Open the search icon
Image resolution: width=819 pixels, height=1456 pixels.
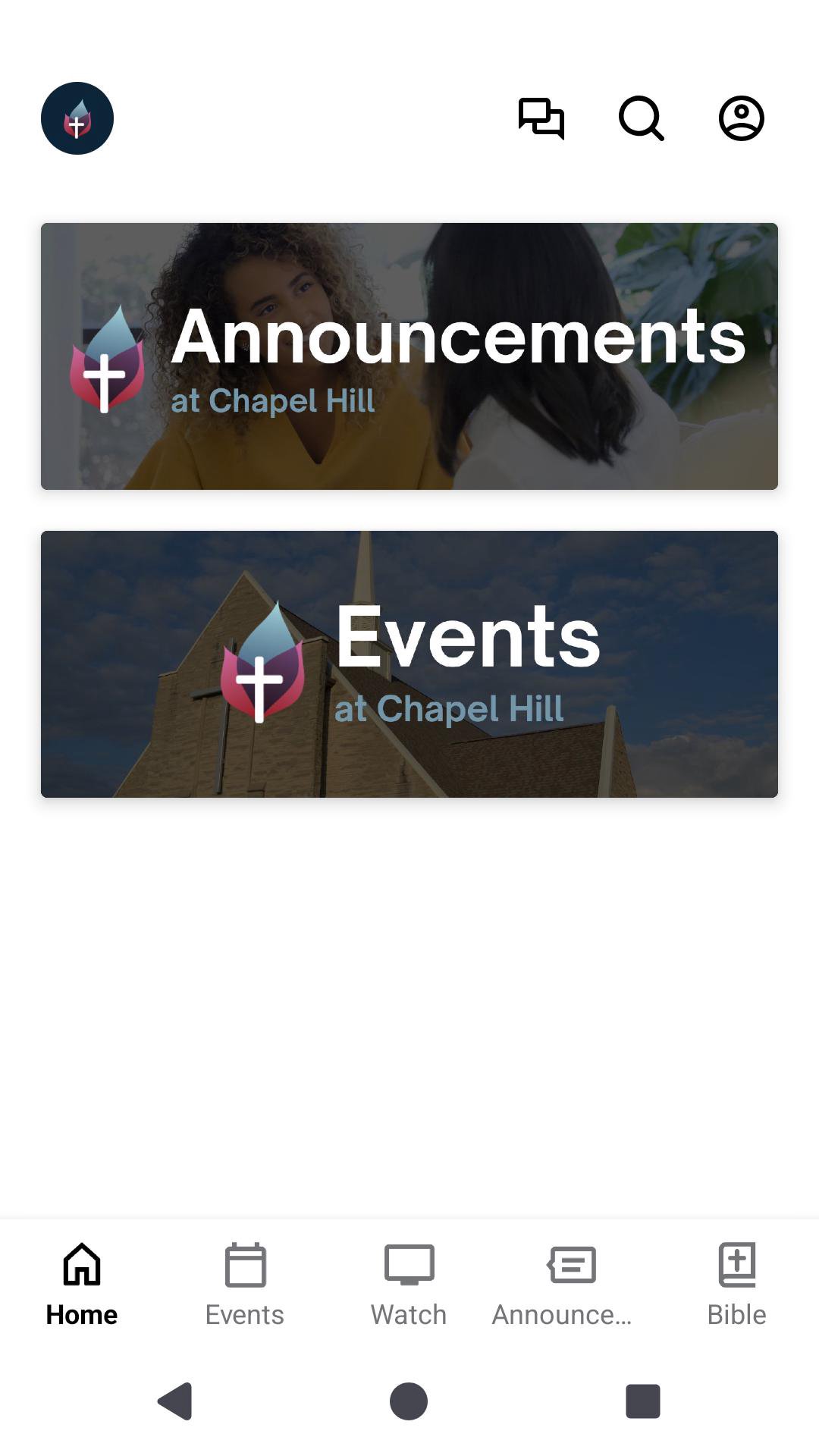pos(641,118)
